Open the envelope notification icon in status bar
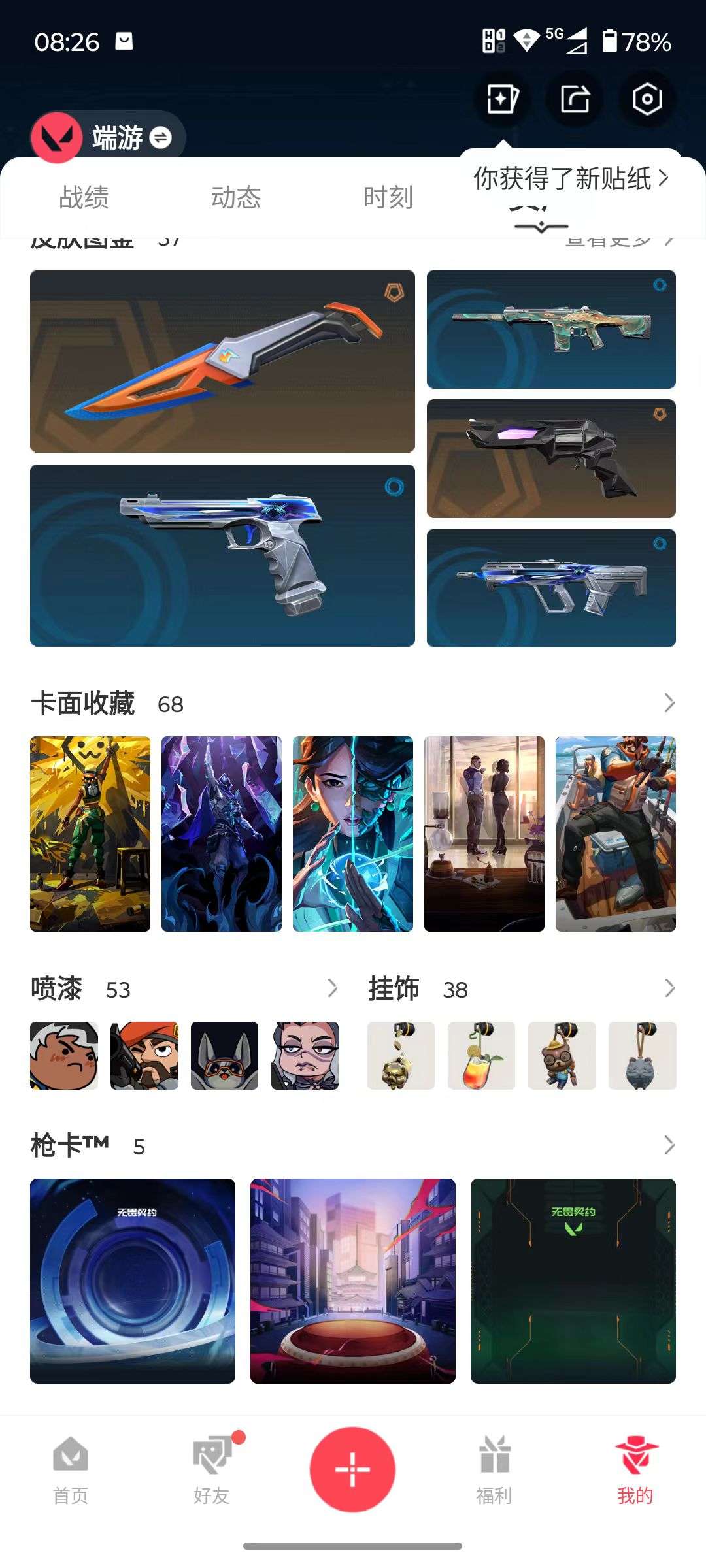The image size is (706, 1568). coord(123,41)
